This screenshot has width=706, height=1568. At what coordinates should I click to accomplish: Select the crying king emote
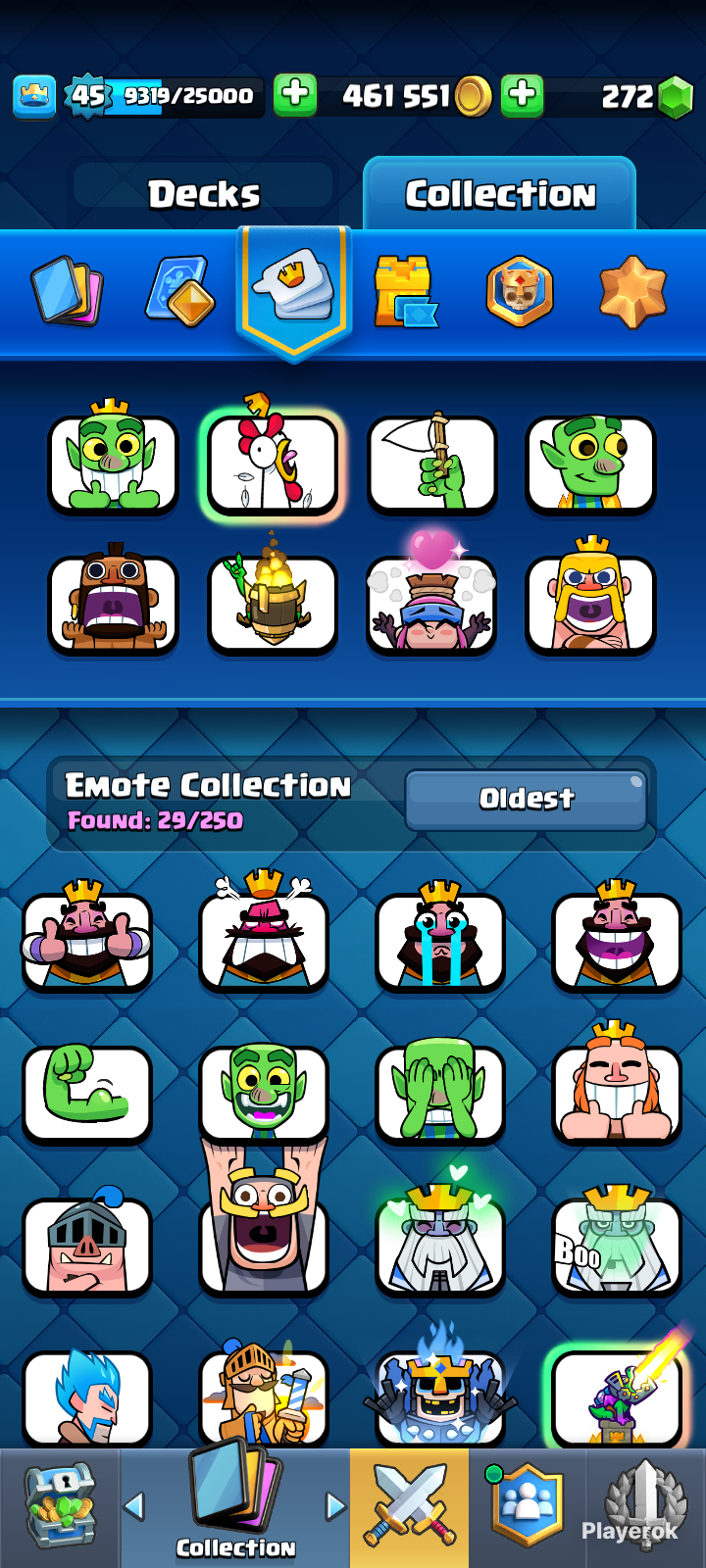coord(440,940)
